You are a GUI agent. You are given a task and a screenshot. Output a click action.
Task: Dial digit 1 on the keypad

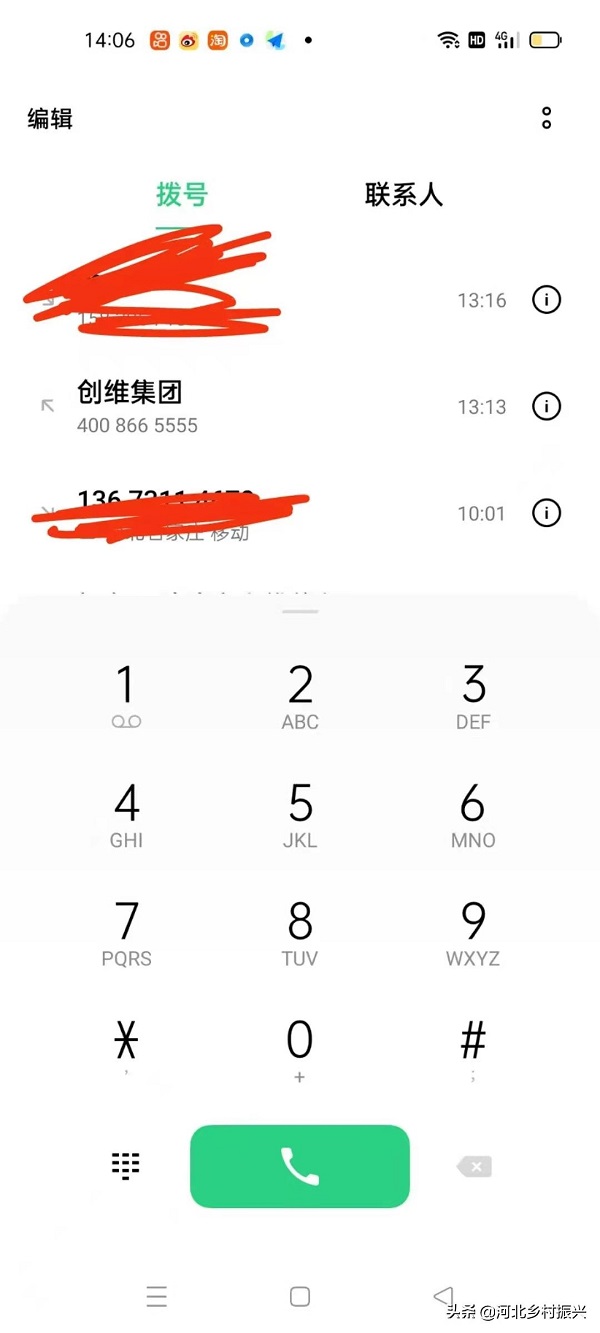tap(126, 696)
